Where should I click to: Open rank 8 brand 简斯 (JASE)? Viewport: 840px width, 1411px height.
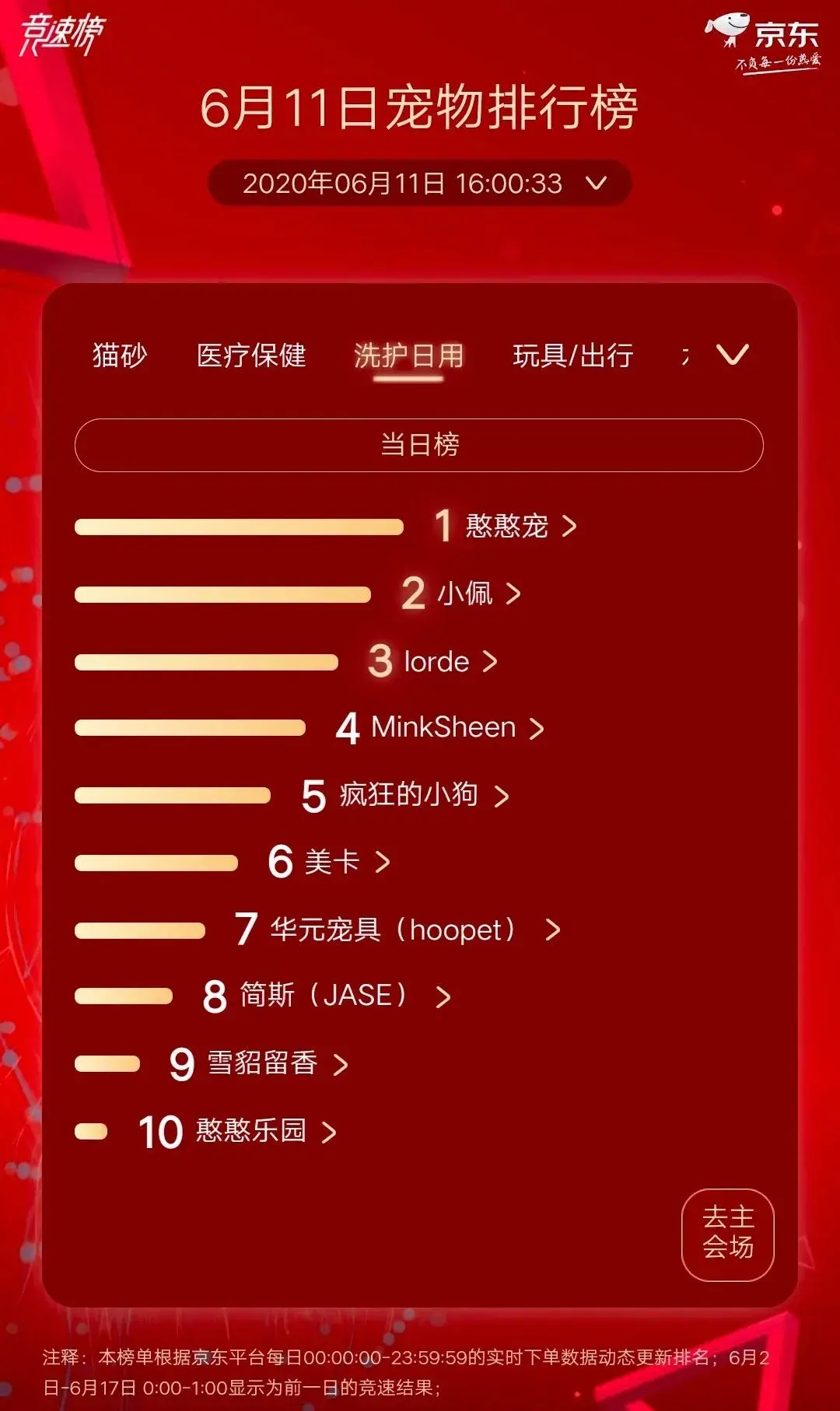click(327, 996)
